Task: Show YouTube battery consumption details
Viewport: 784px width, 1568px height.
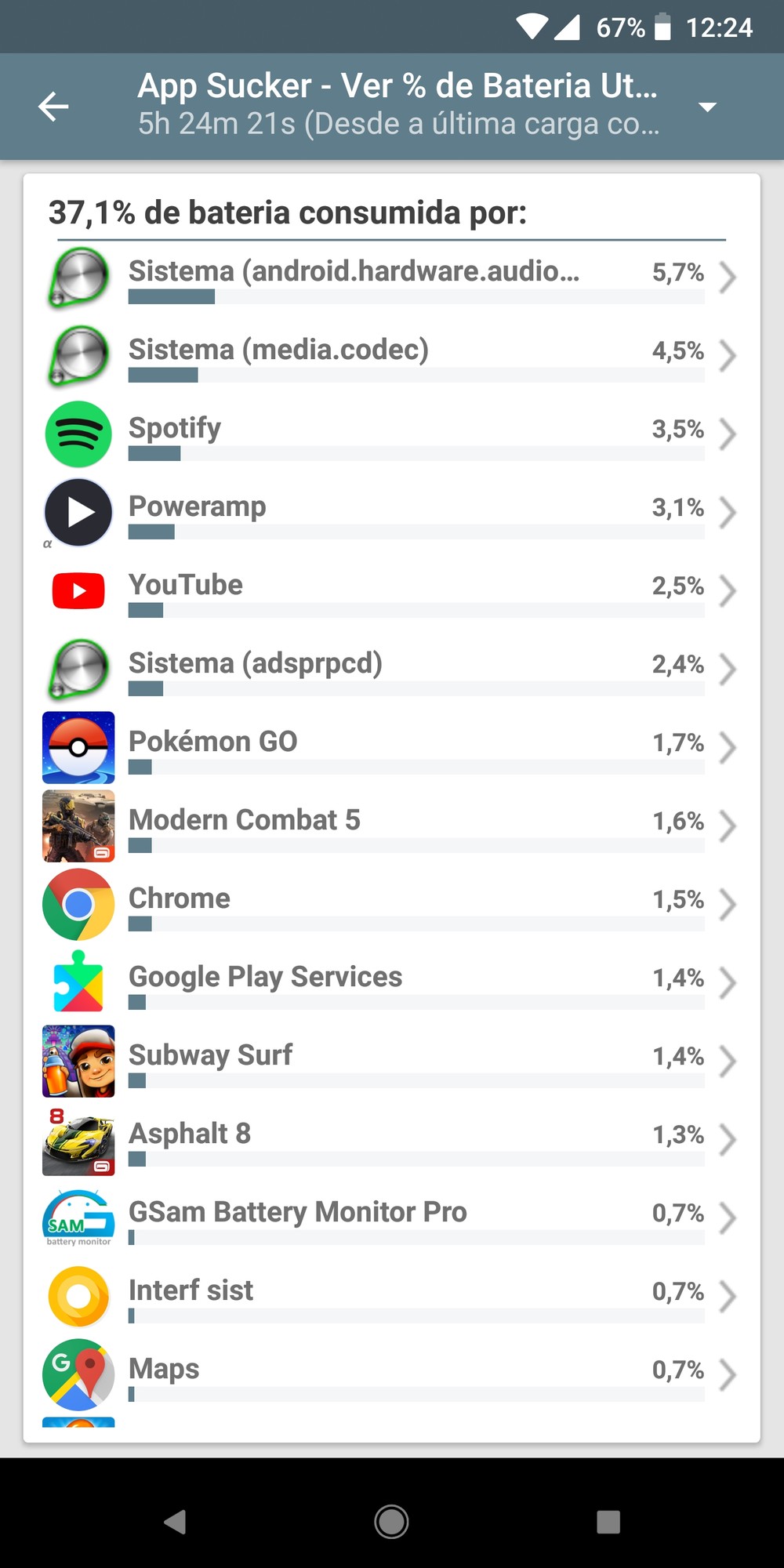Action: click(x=392, y=590)
